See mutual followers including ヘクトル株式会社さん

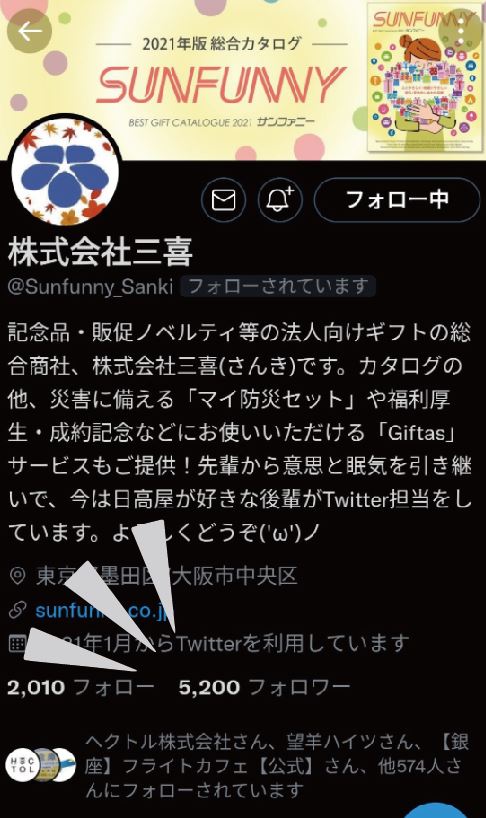click(238, 765)
